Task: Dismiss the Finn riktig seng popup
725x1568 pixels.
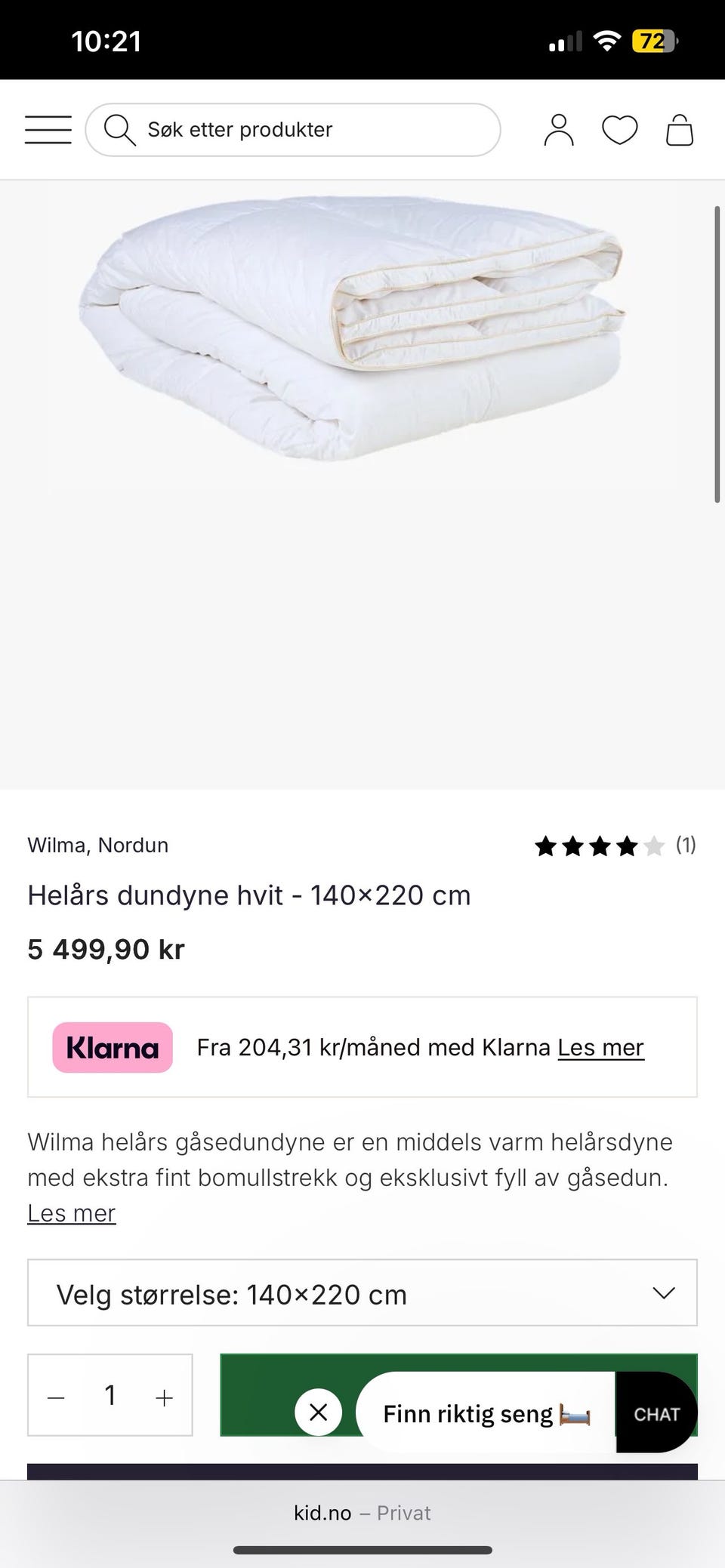Action: coord(319,1412)
